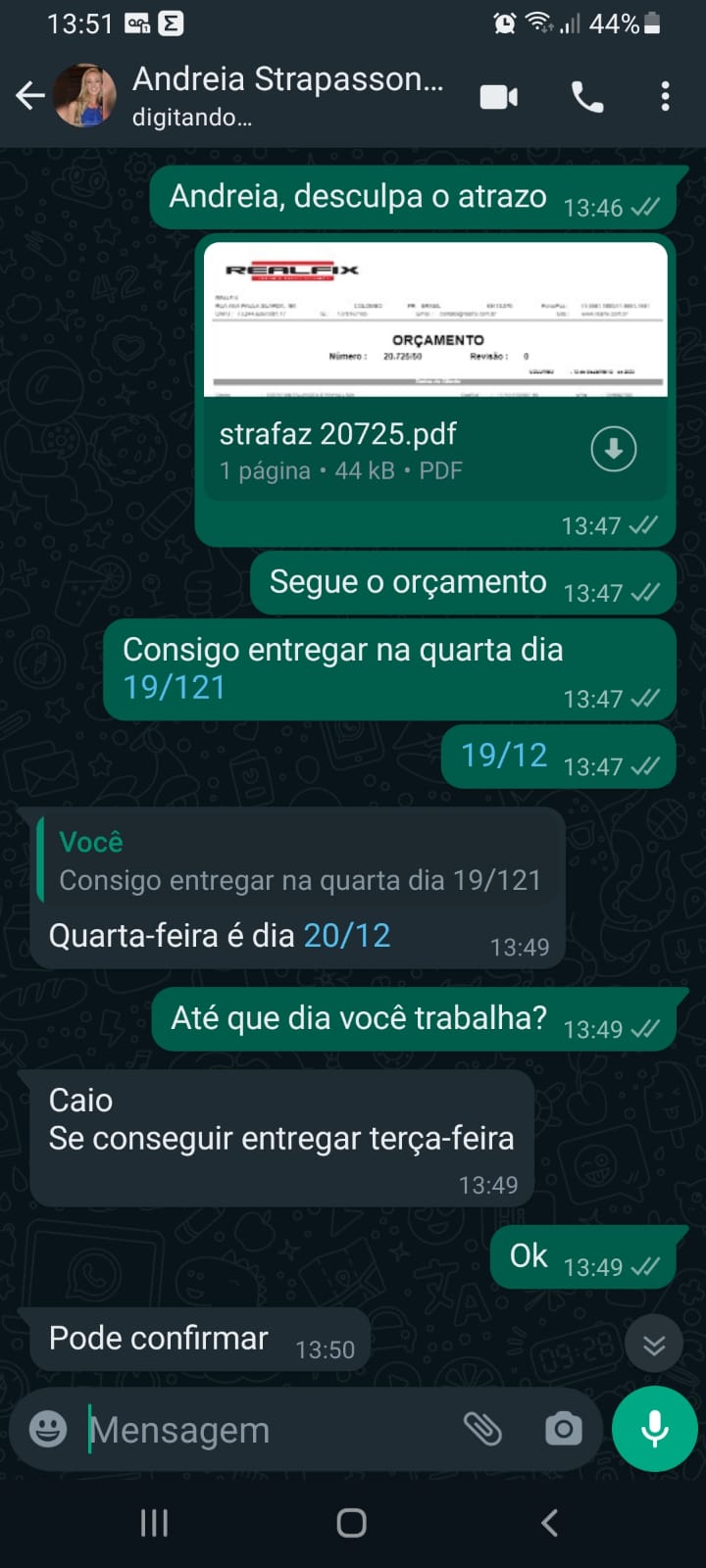Viewport: 706px width, 1568px height.
Task: Focus the Mensagem text field
Action: click(265, 1430)
